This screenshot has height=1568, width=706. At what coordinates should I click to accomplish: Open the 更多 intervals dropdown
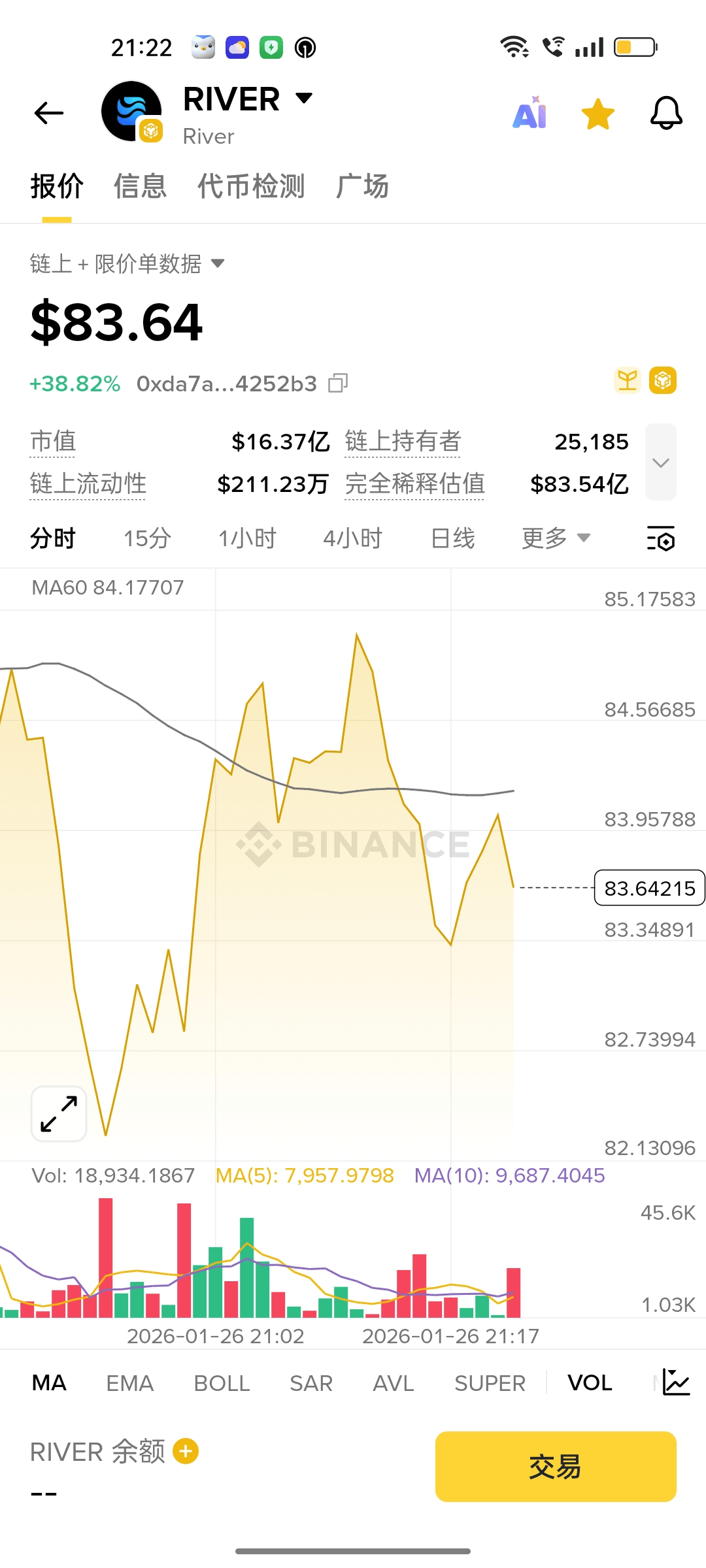coord(556,539)
